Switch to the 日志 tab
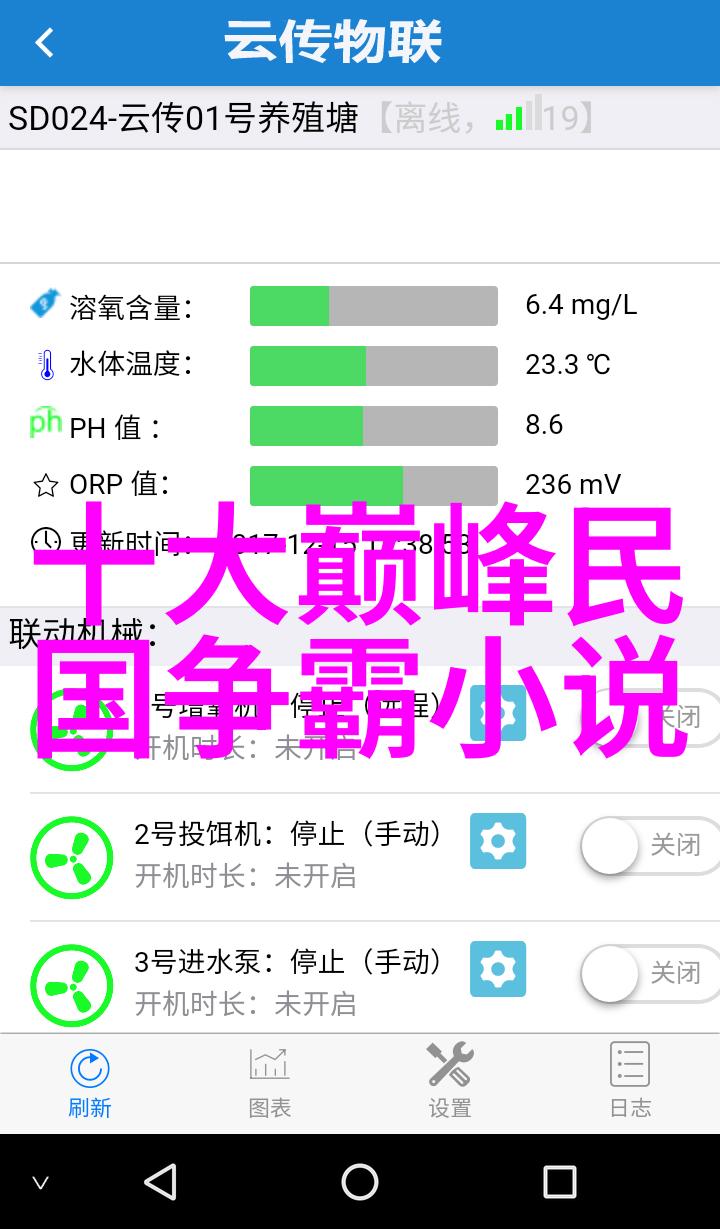Screen dimensions: 720x1229 pos(630,1083)
